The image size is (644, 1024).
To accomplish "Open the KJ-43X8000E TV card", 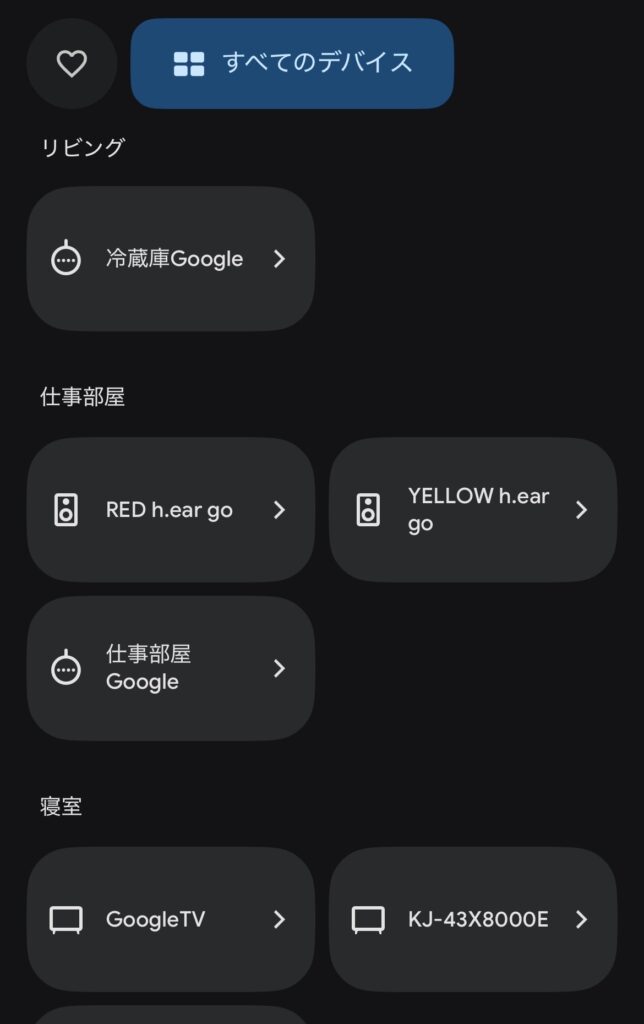I will 473,919.
